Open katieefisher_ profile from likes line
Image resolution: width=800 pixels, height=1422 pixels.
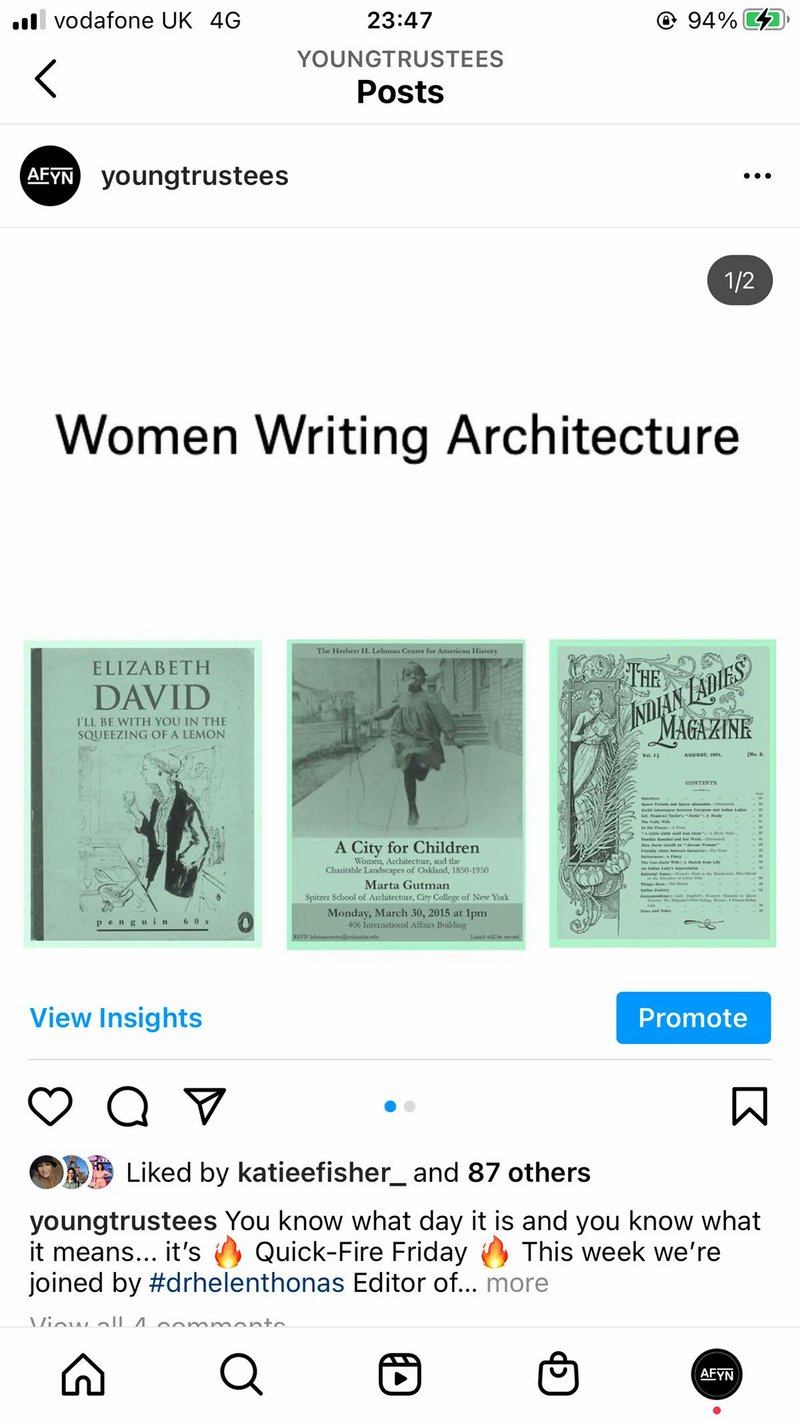(322, 1172)
